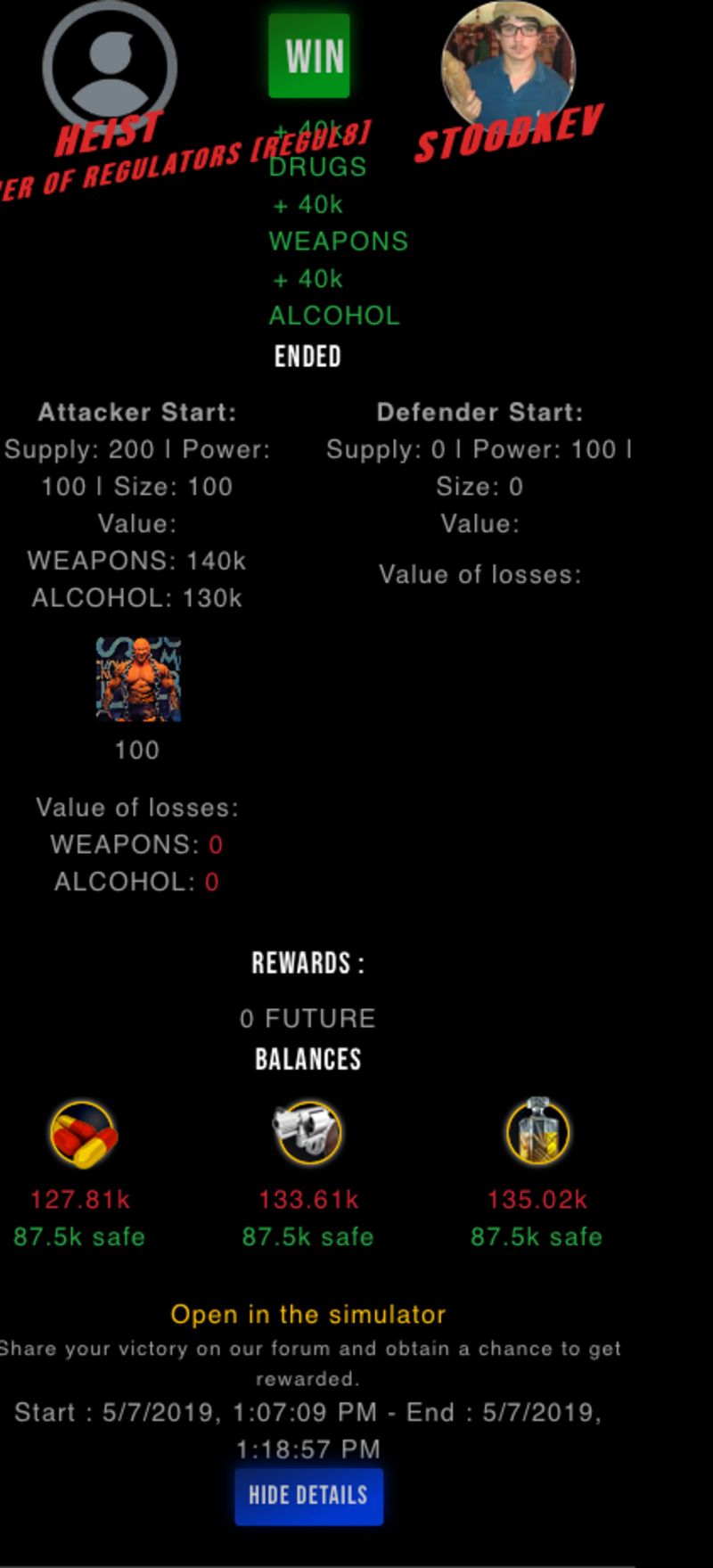This screenshot has height=1568, width=713.
Task: Tap the Hide Details button
Action: pyautogui.click(x=308, y=1496)
